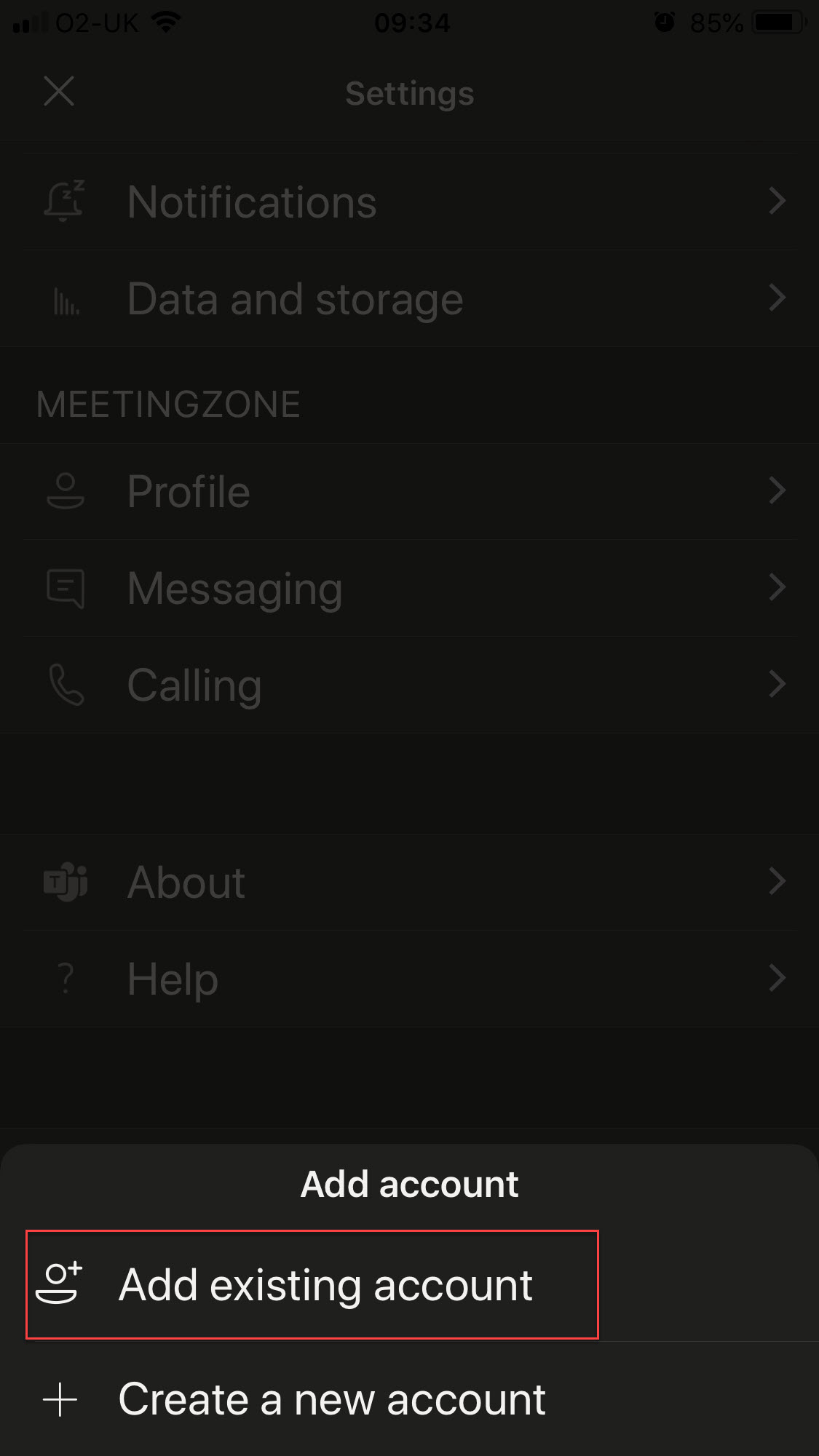Open Profile settings using the right arrow
This screenshot has height=1456, width=819.
776,491
